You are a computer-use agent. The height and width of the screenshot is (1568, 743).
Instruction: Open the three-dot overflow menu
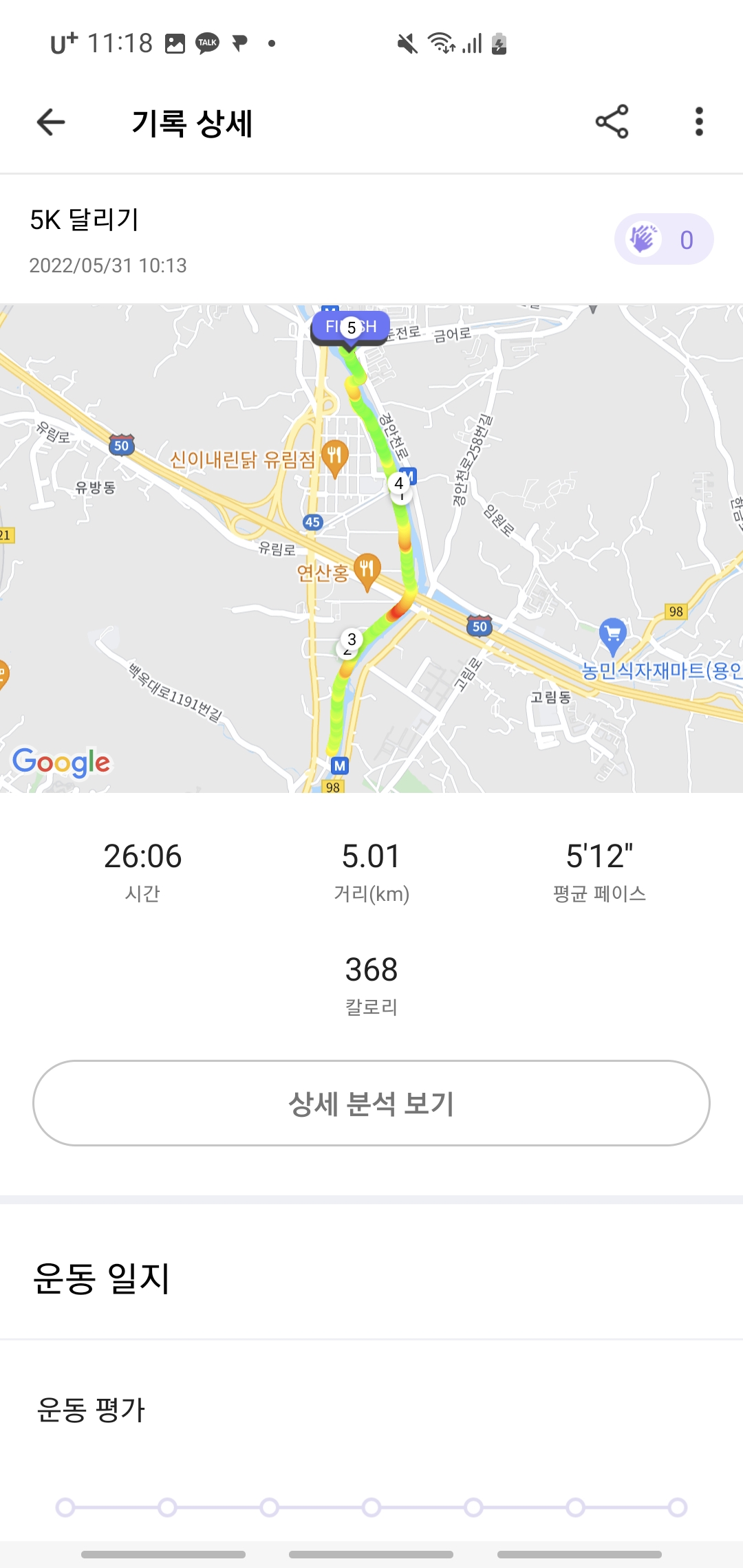(699, 122)
